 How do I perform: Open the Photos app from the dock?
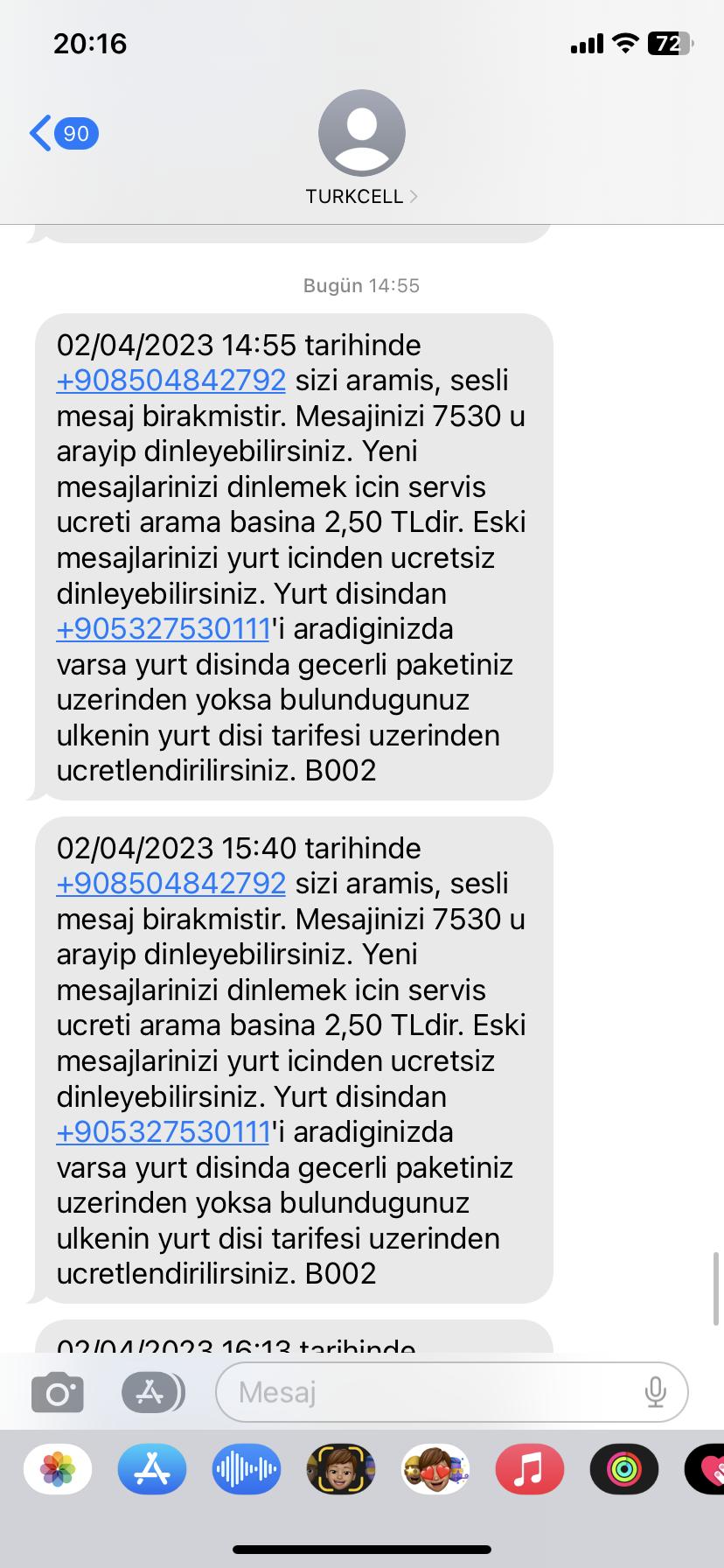[x=56, y=1469]
